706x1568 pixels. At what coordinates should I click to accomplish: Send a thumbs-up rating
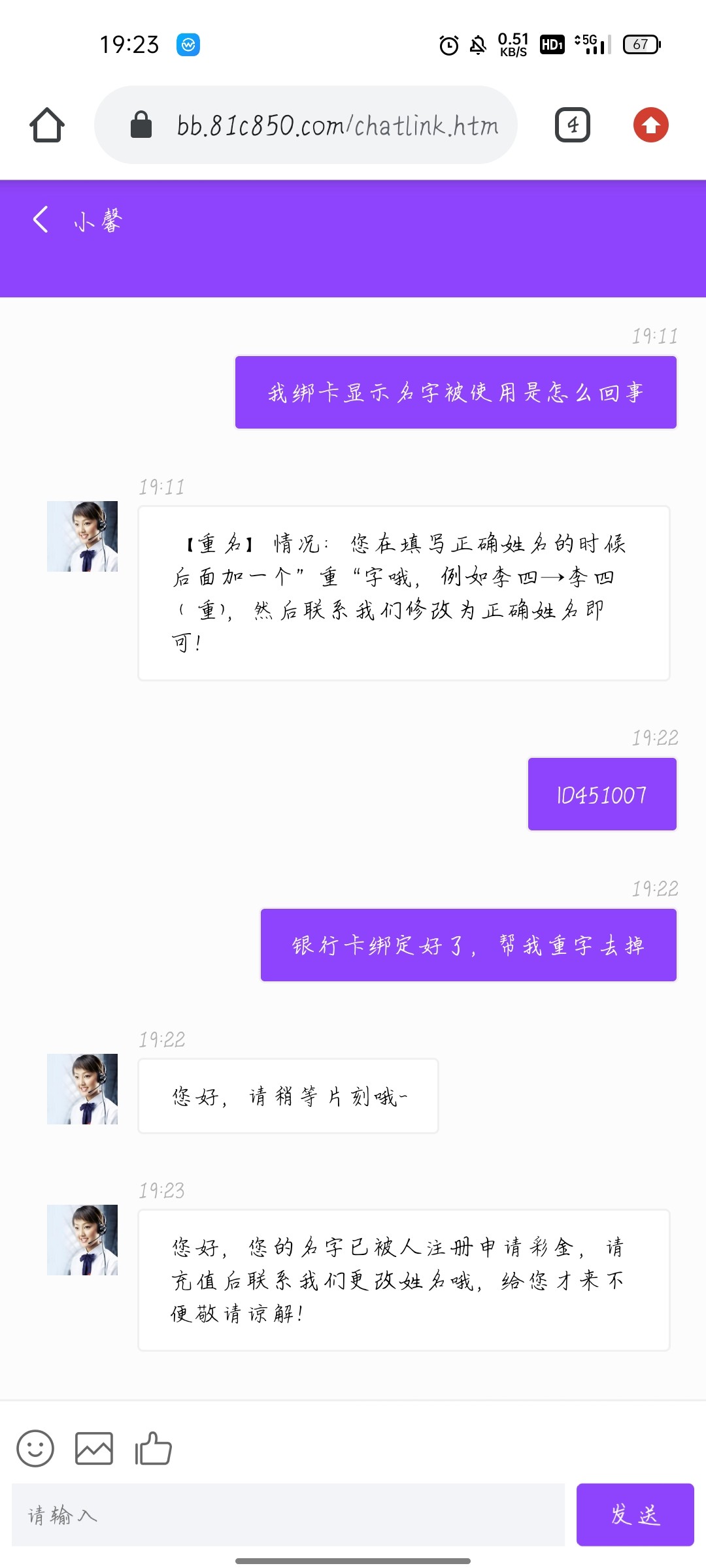click(154, 1448)
